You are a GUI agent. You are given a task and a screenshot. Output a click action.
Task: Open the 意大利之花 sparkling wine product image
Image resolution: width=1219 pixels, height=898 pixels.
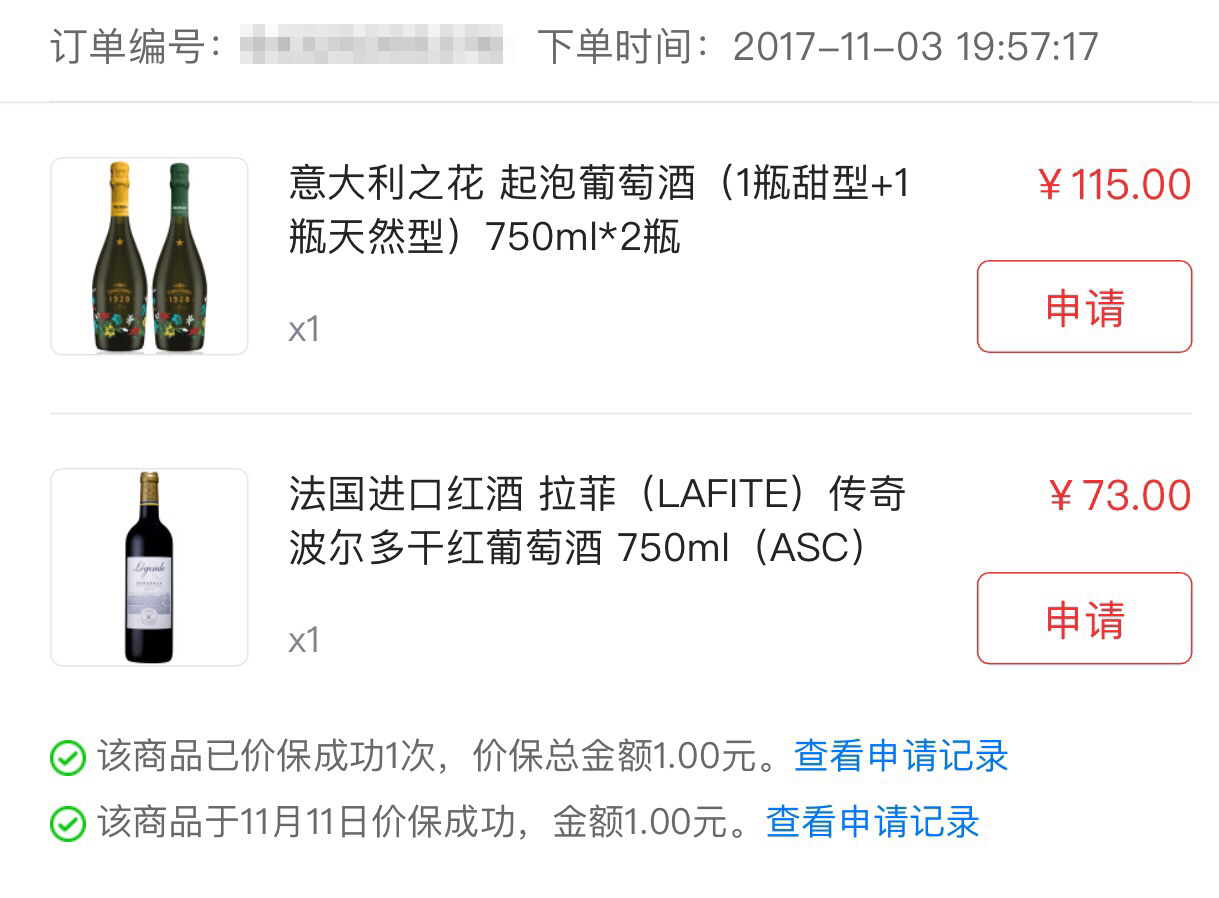coord(149,256)
